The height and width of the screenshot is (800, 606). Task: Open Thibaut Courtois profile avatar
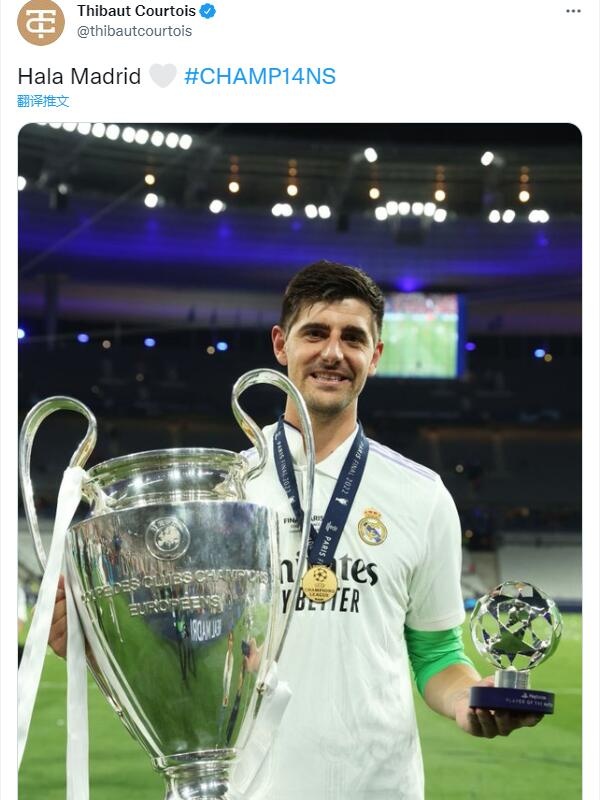[x=40, y=21]
